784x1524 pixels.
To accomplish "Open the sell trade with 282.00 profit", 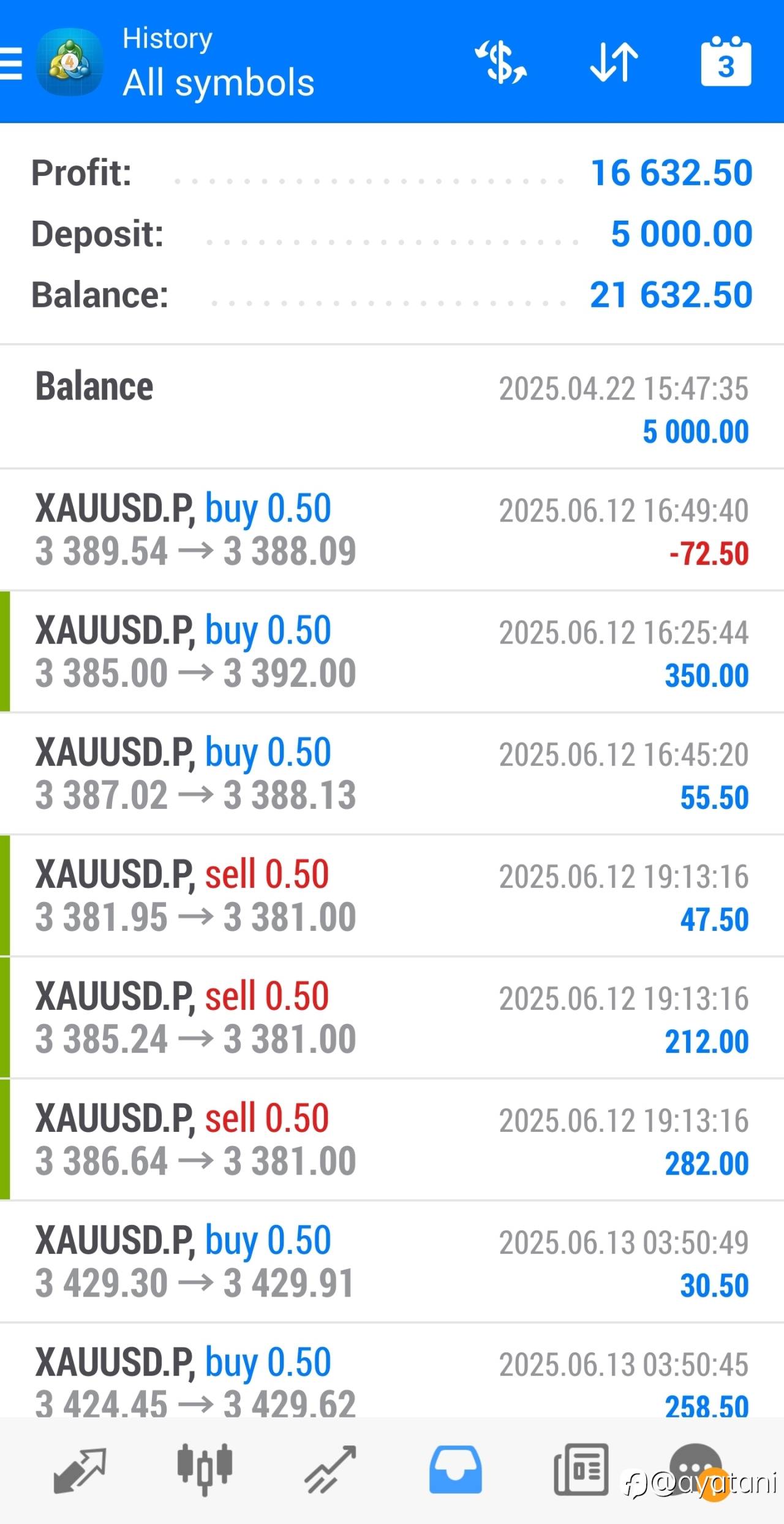I will point(392,1140).
